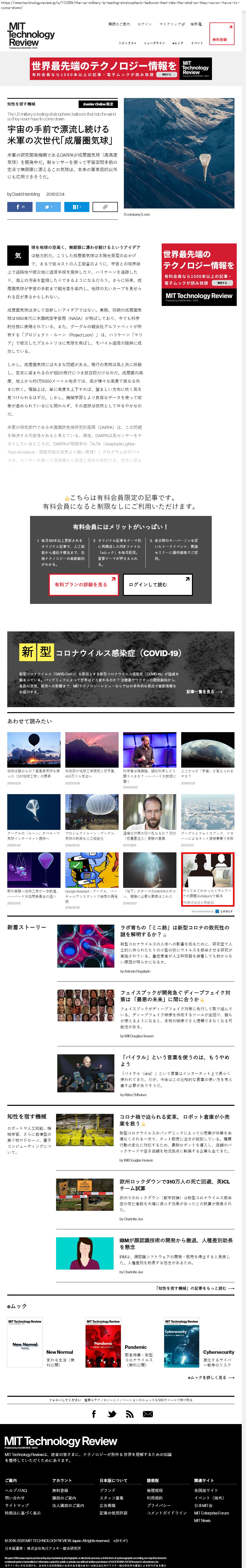Go to the イベント section

click(197, 43)
